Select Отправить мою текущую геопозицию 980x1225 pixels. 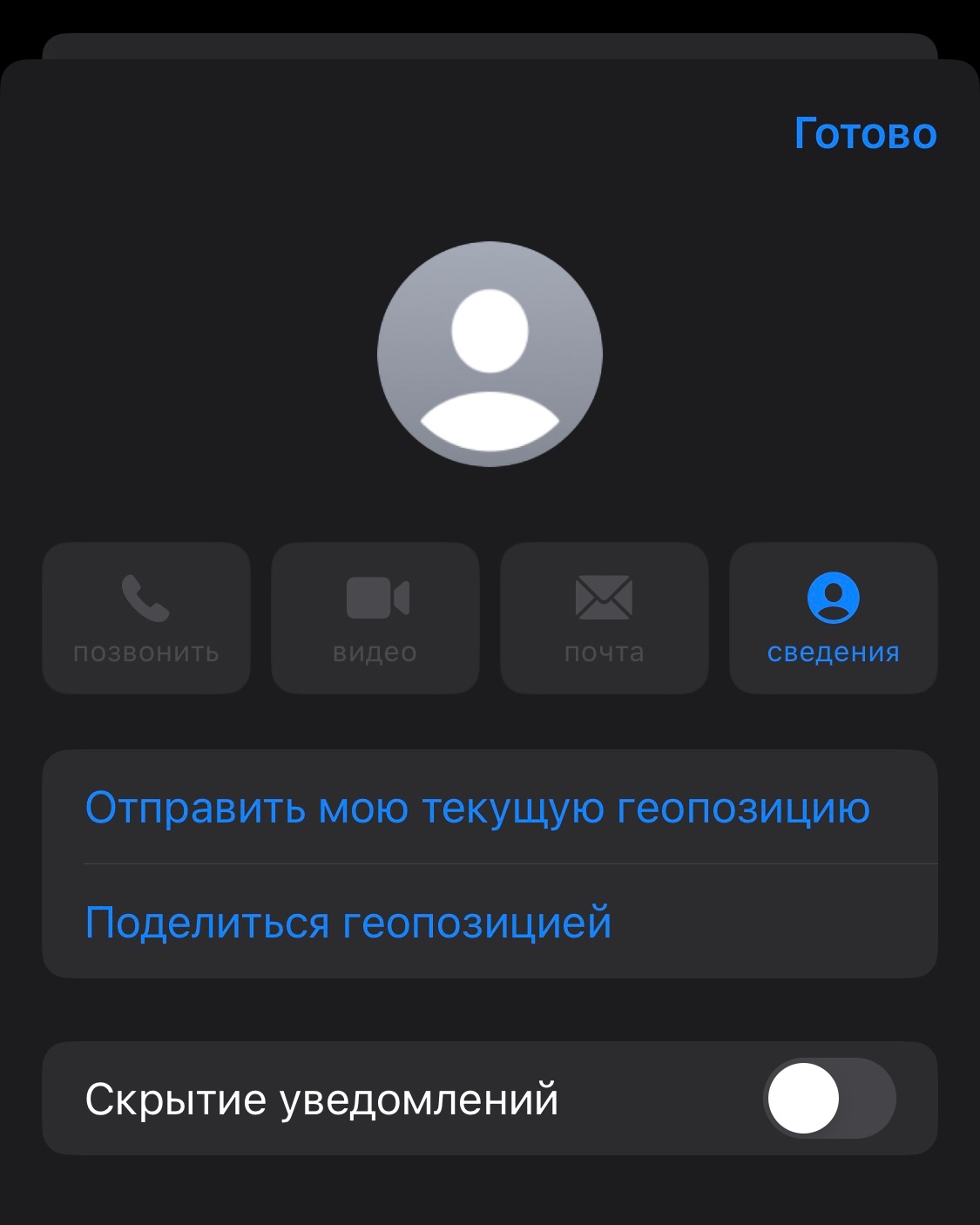(x=477, y=808)
